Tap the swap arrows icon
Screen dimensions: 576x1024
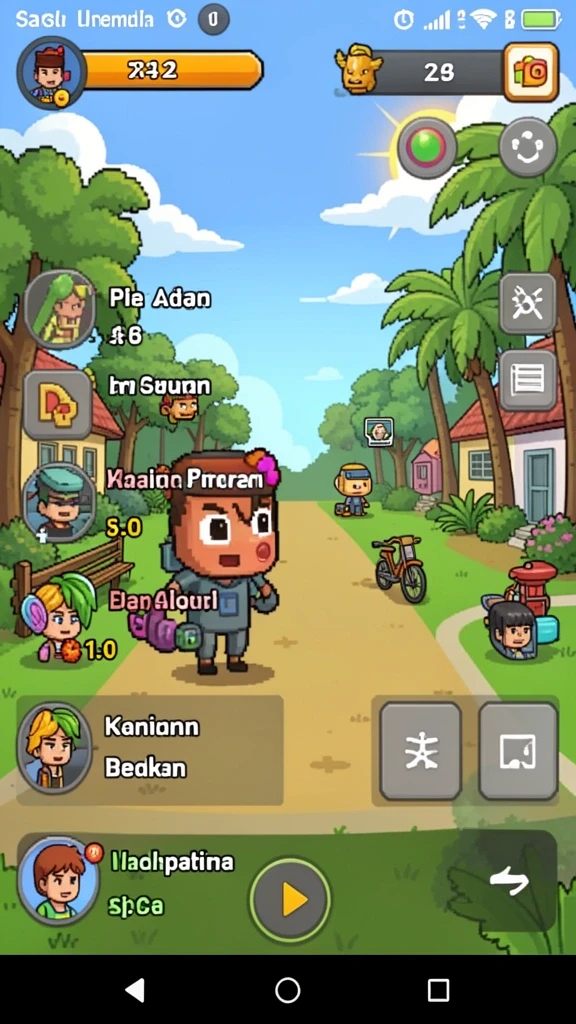509,882
